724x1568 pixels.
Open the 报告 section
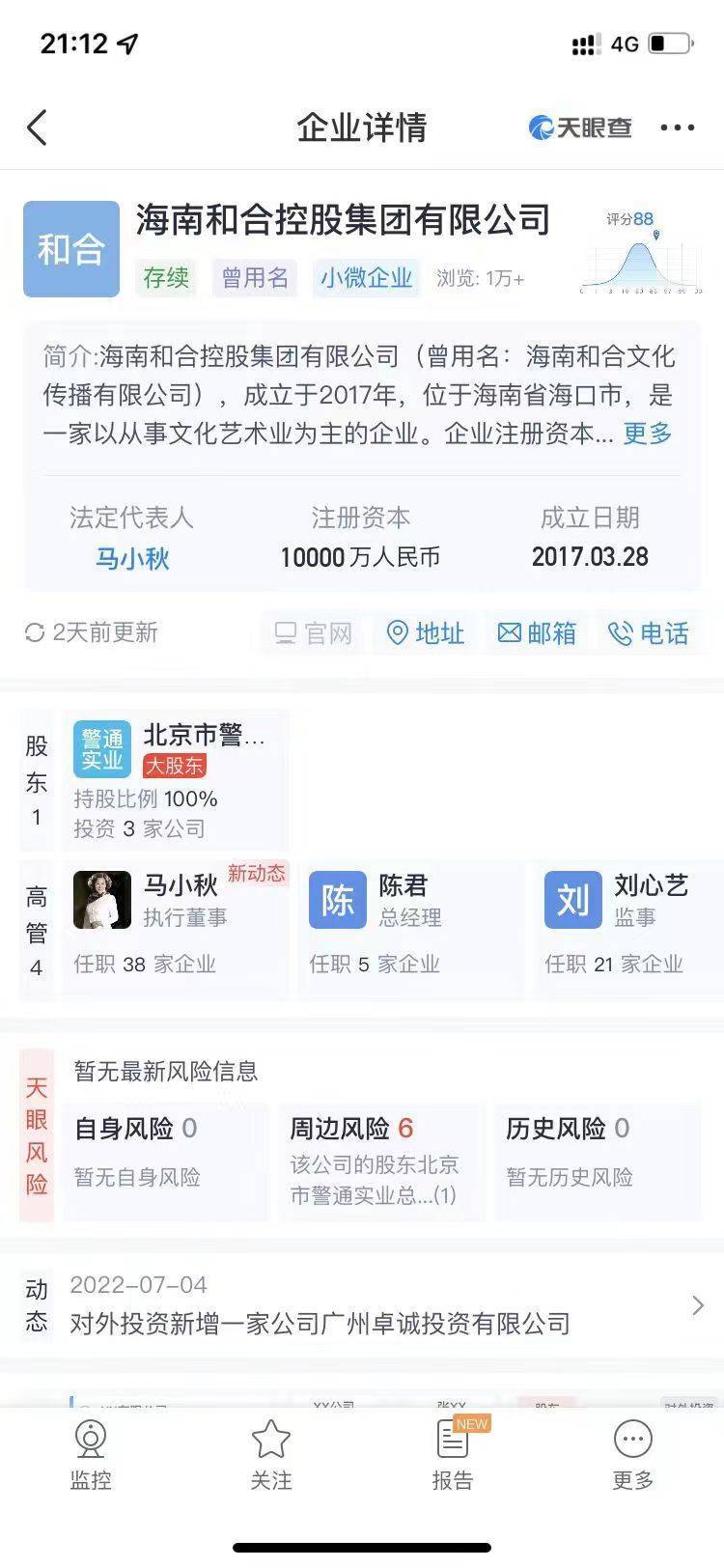pyautogui.click(x=452, y=1455)
